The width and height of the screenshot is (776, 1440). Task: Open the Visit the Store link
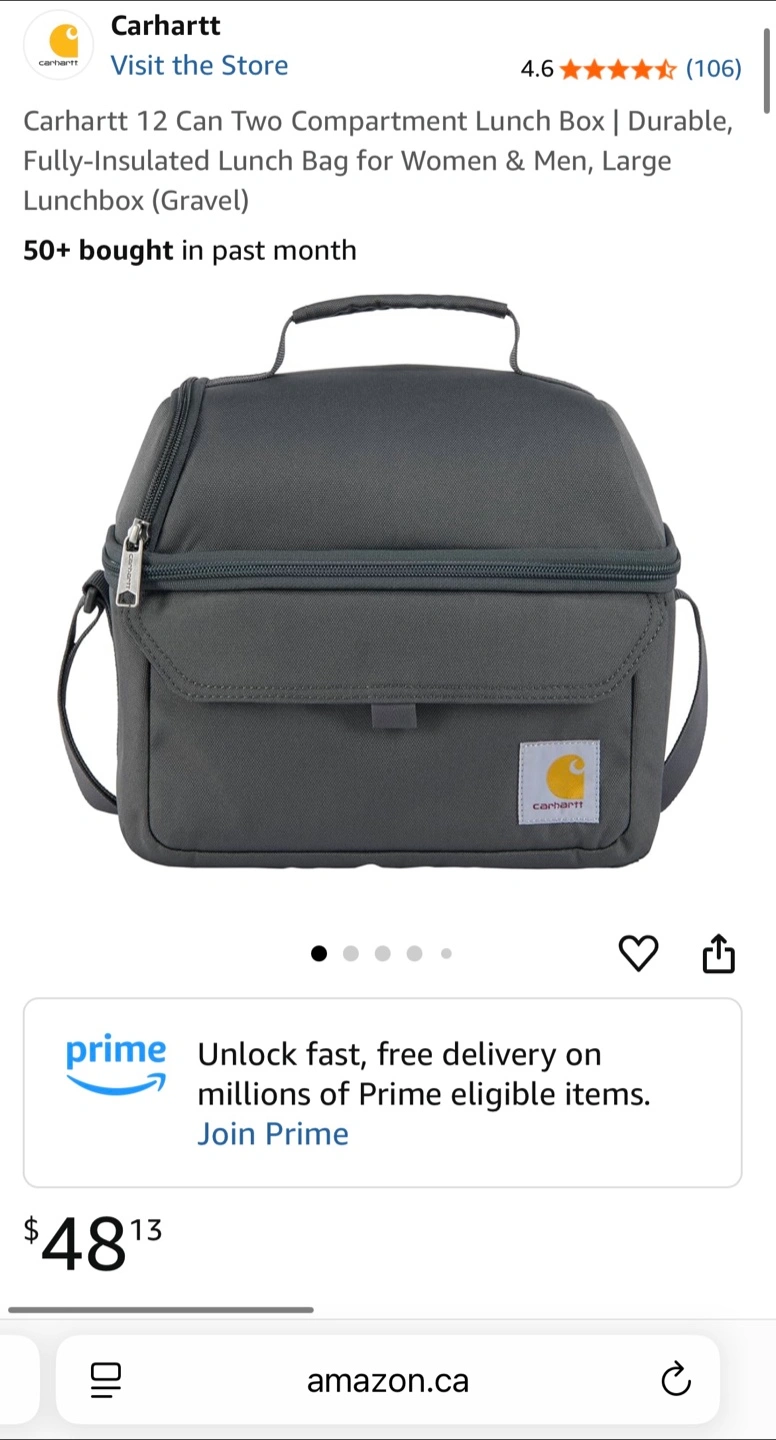[199, 66]
